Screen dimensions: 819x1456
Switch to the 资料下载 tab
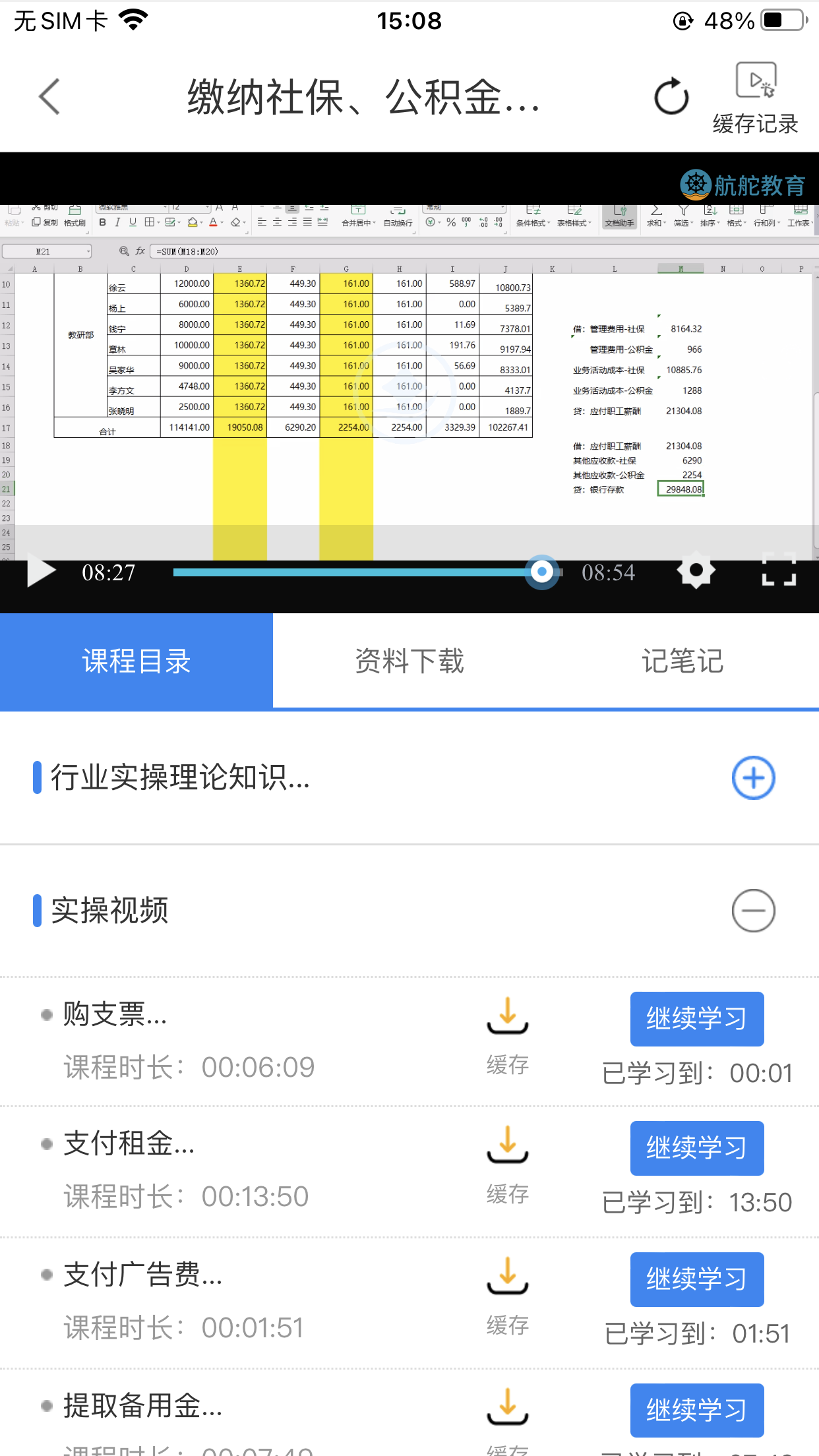point(409,661)
